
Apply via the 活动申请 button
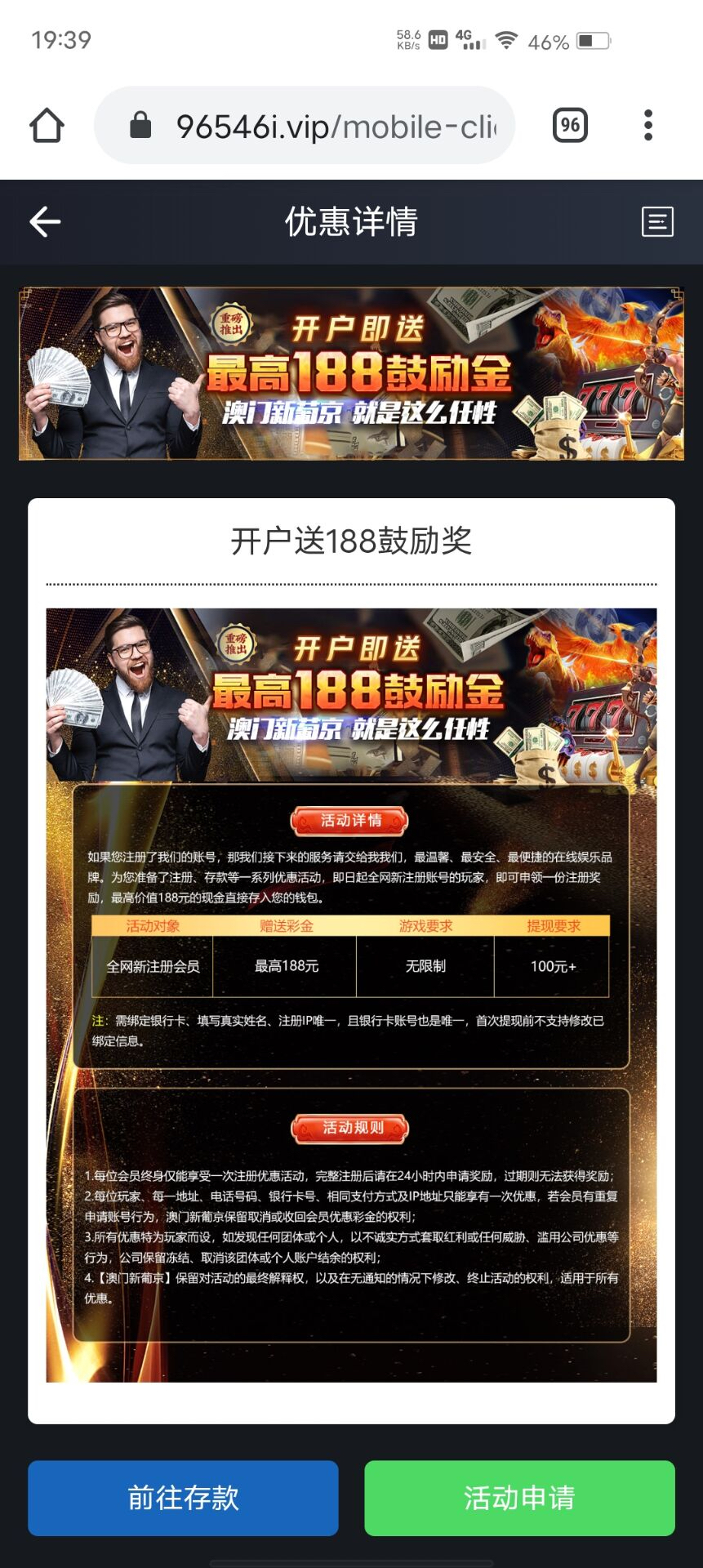519,1498
